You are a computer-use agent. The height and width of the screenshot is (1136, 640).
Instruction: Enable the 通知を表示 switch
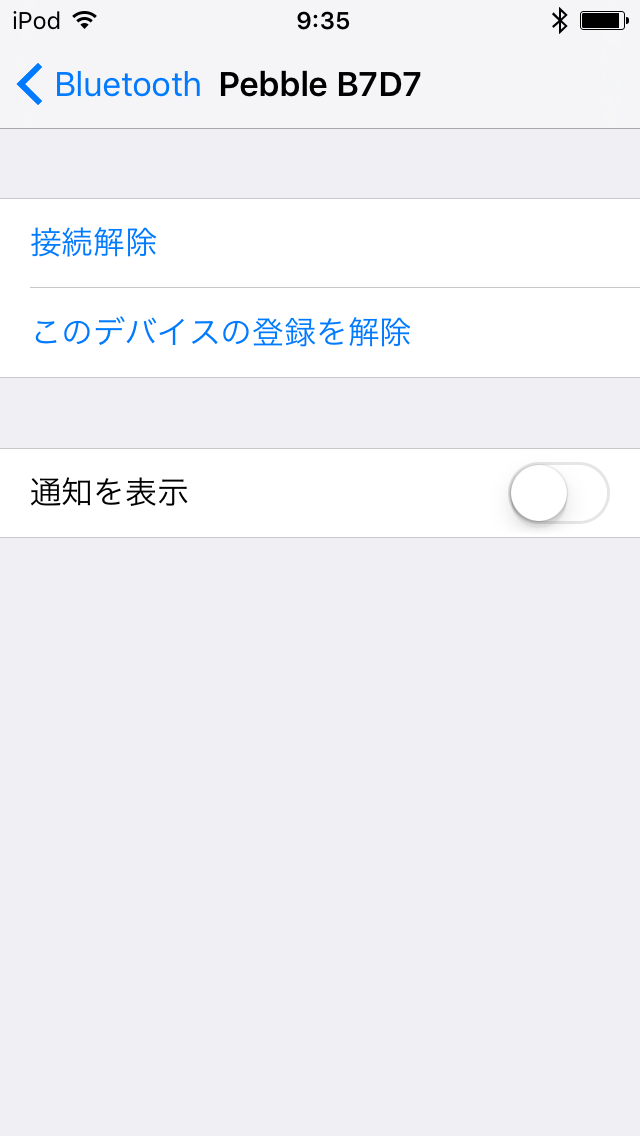tap(559, 493)
